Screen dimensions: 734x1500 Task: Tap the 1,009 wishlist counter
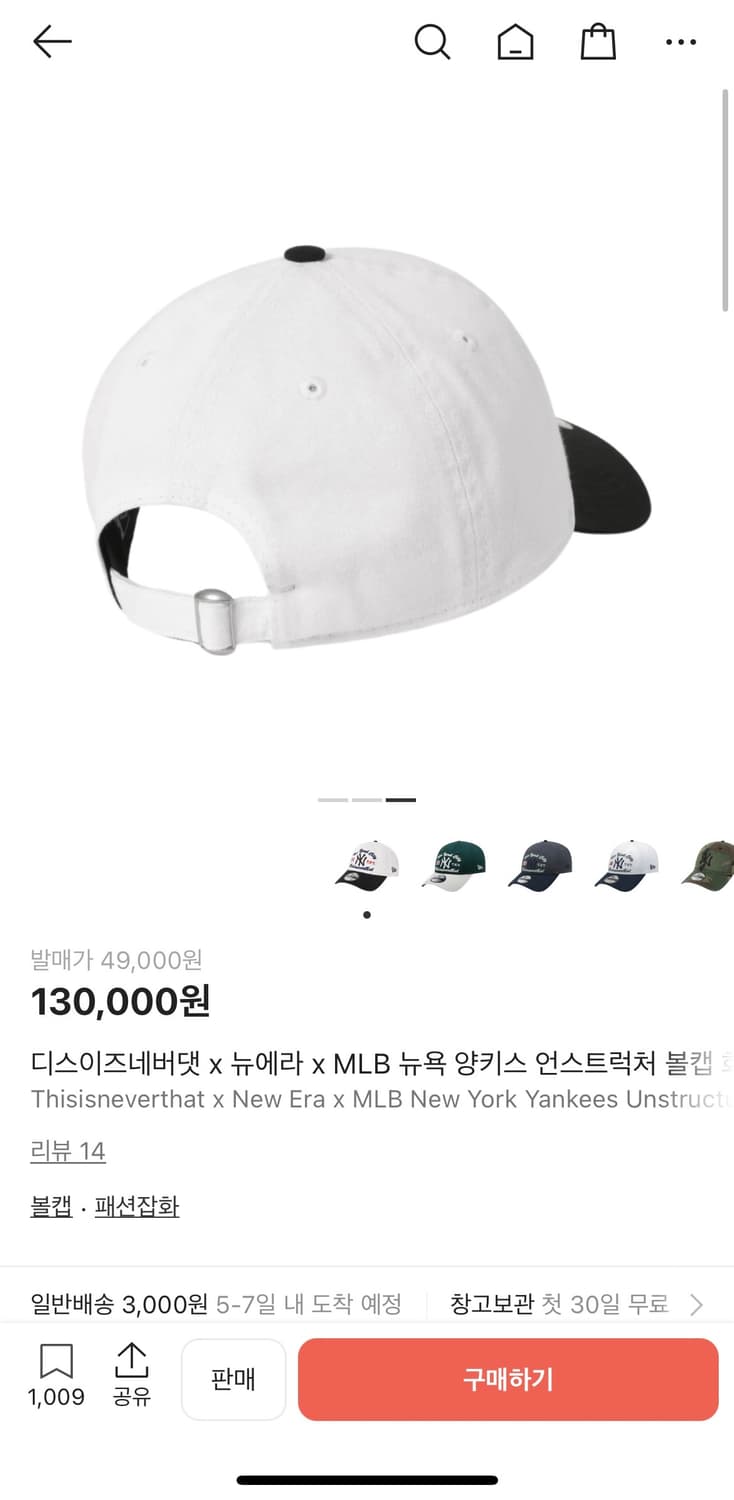pos(56,1397)
